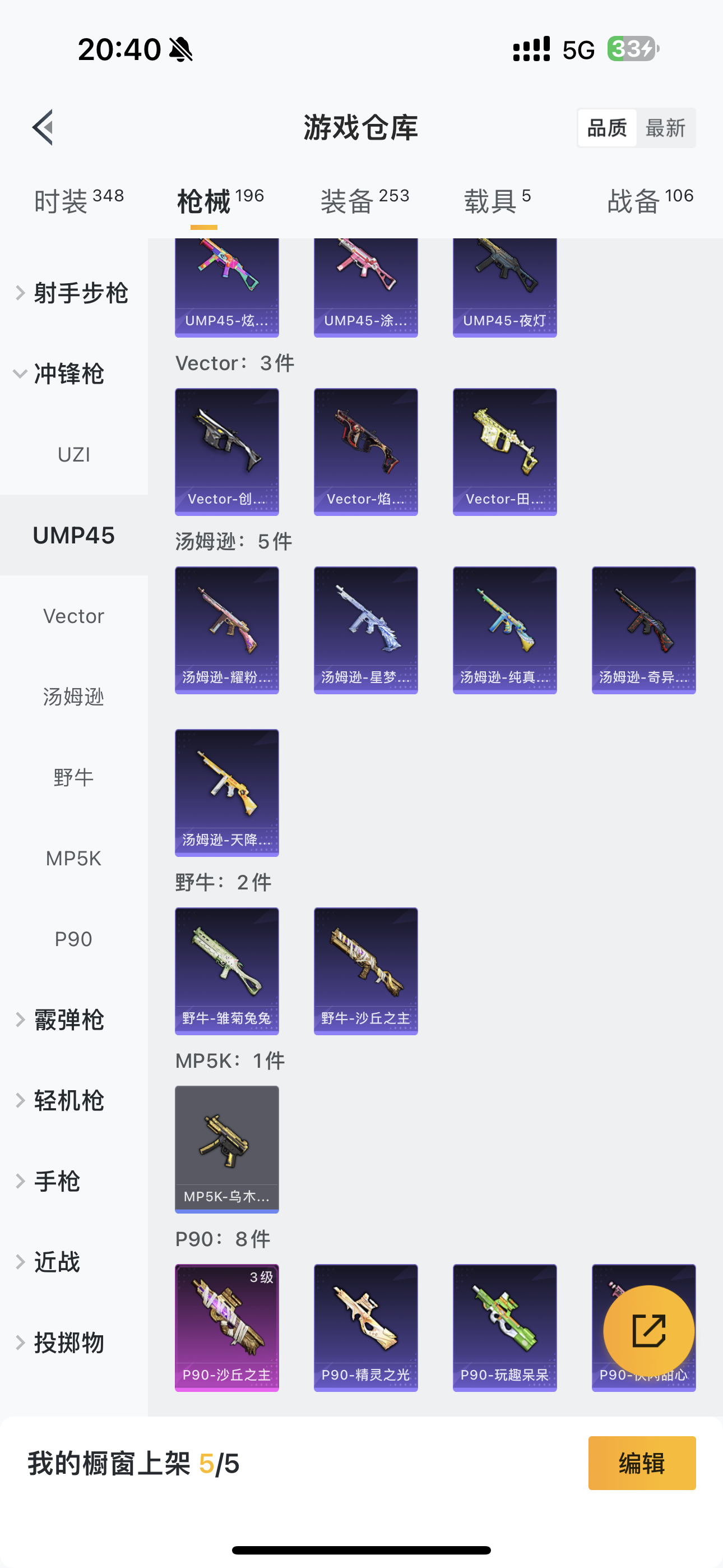Viewport: 723px width, 1568px height.
Task: Go back using the top-left arrow
Action: tap(43, 128)
